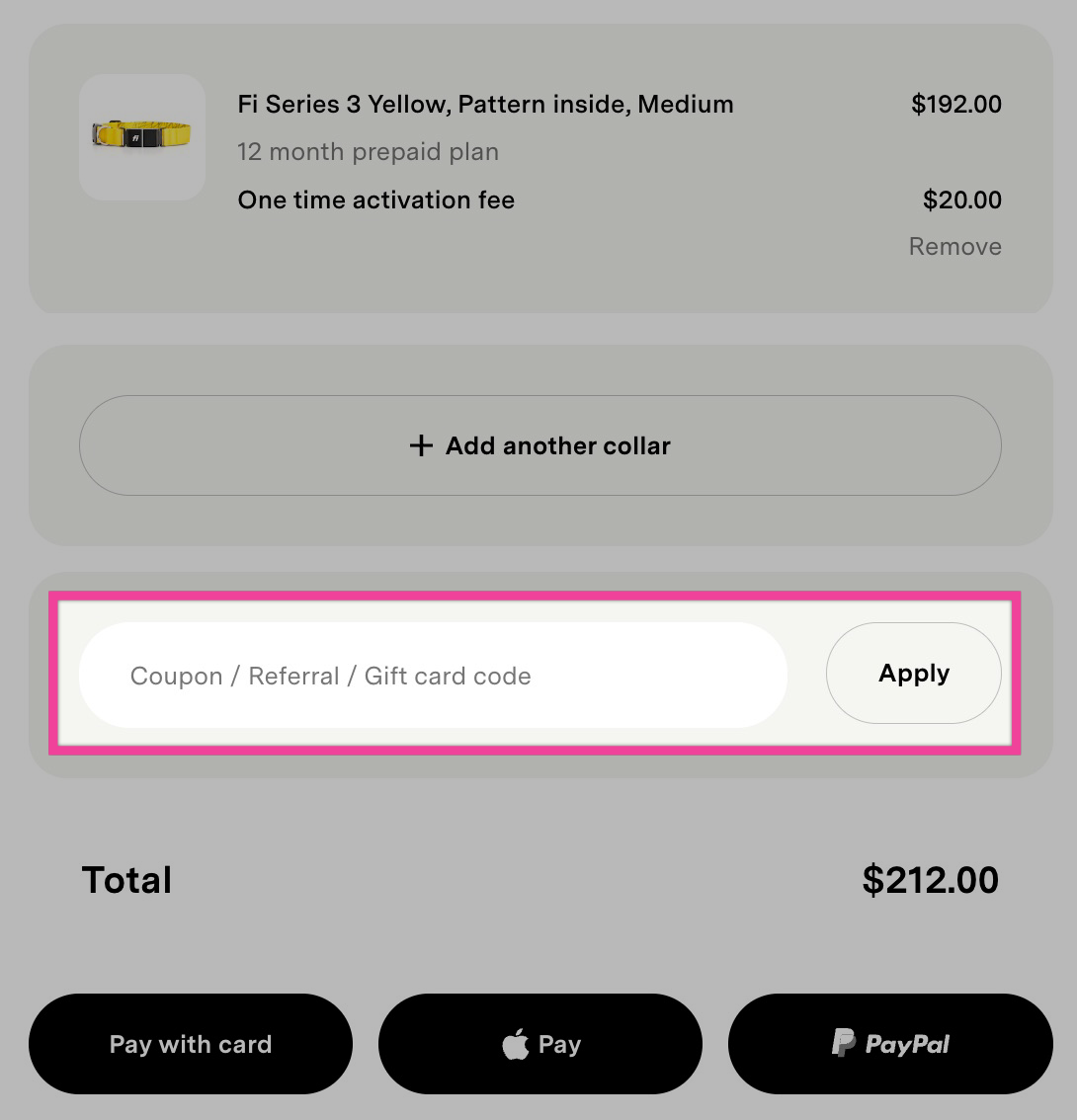Apply the entered coupon code
1077x1120 pixels.
[913, 674]
